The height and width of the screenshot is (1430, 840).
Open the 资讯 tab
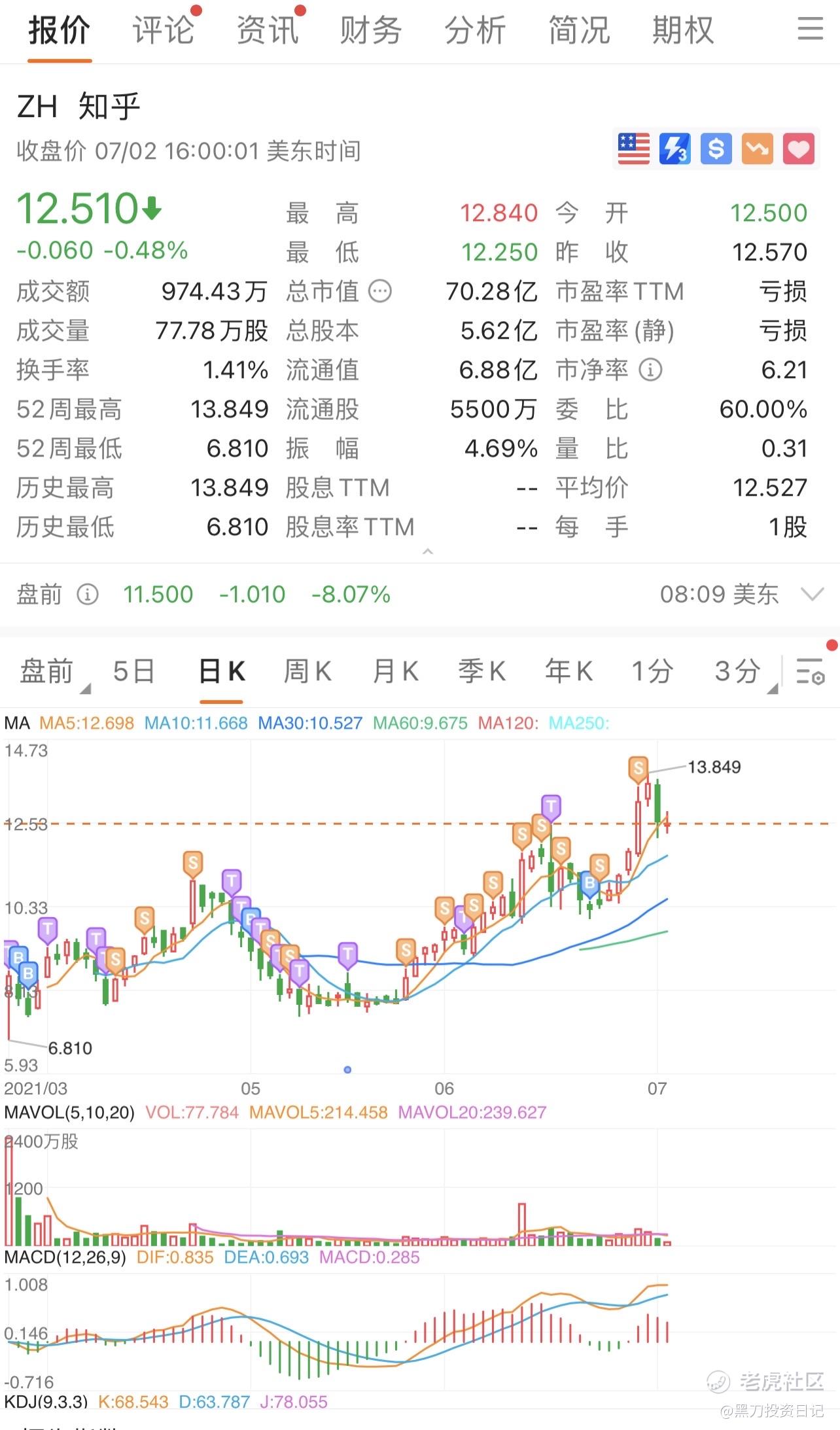[x=268, y=31]
